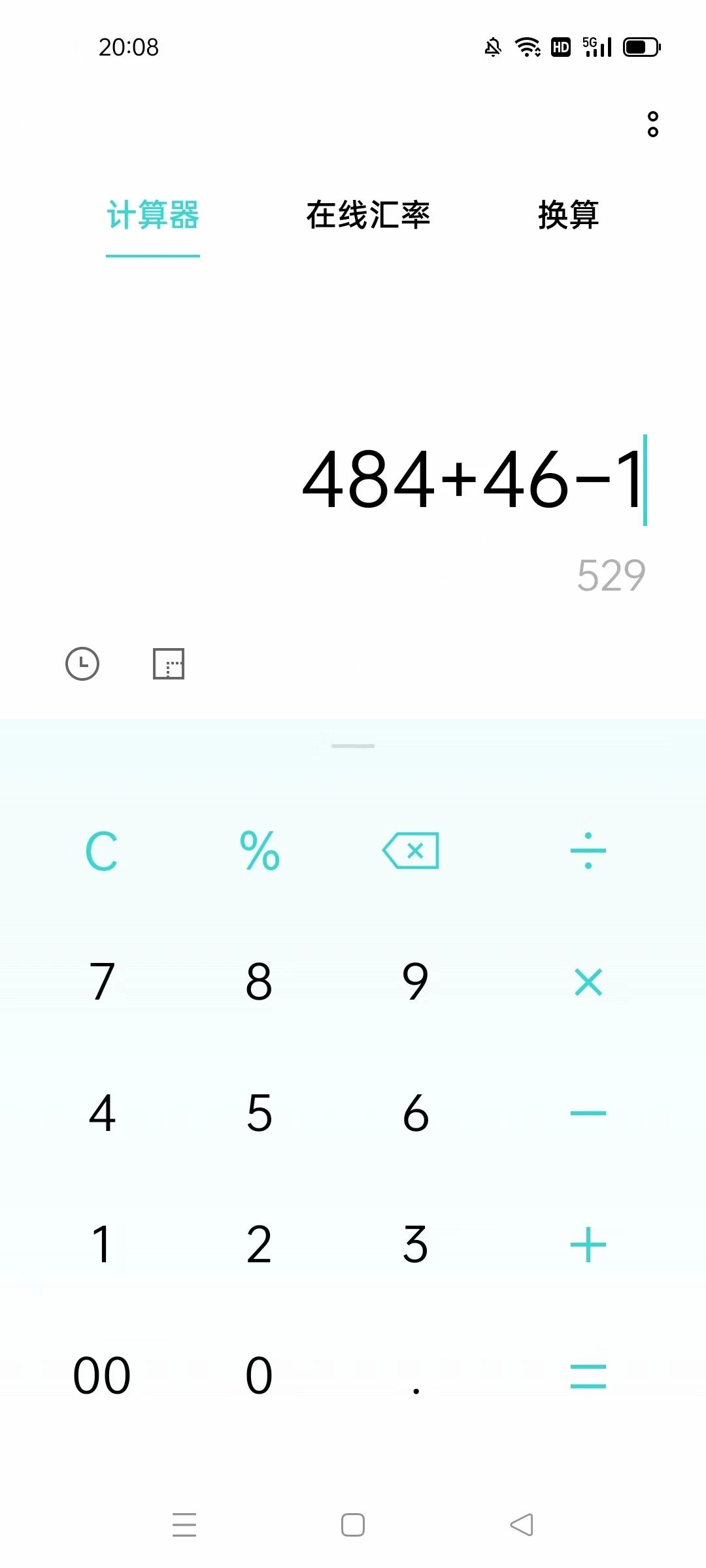Open the three-dot overflow menu
This screenshot has width=706, height=1568.
pyautogui.click(x=652, y=124)
